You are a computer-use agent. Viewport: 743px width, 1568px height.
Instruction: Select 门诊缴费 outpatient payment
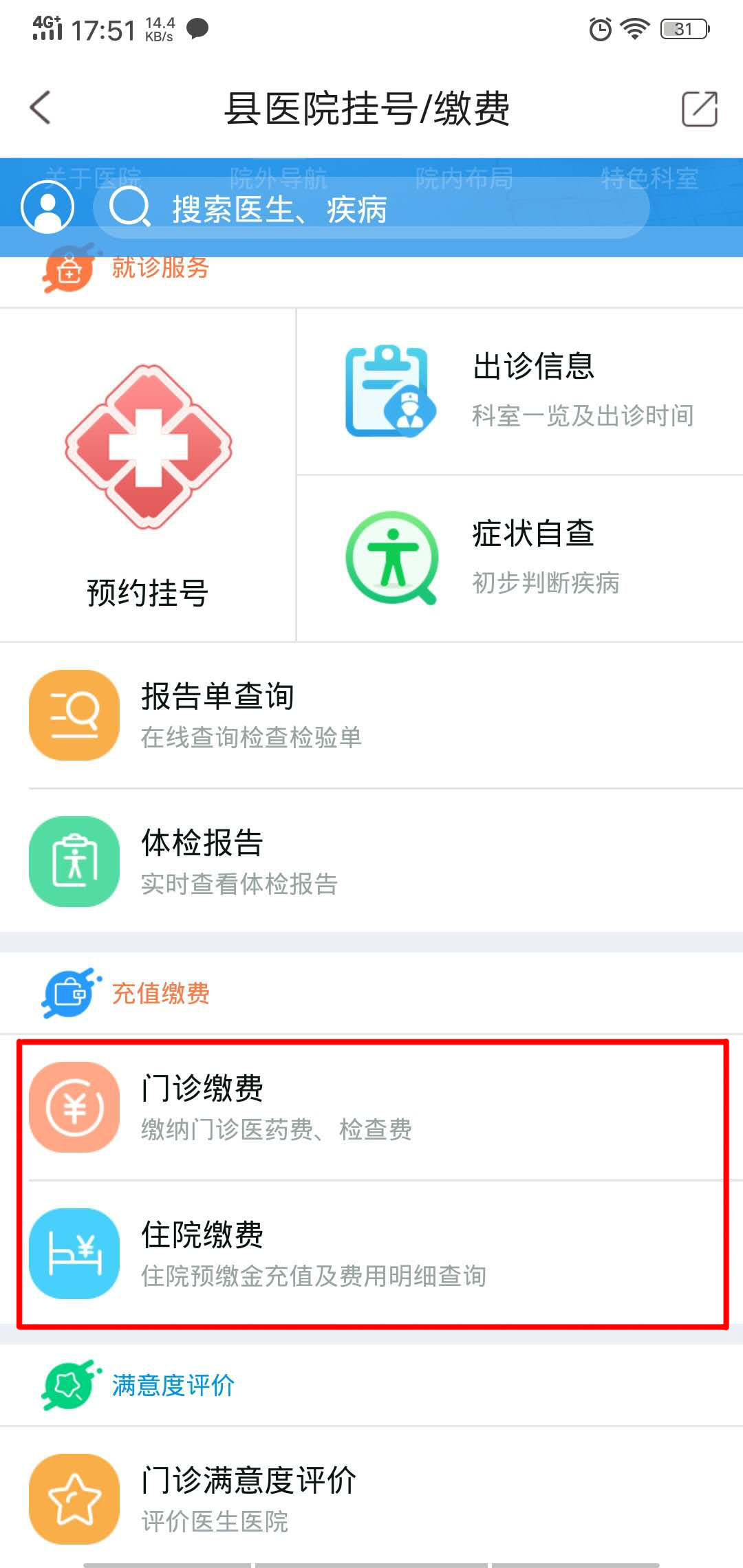(x=371, y=1107)
